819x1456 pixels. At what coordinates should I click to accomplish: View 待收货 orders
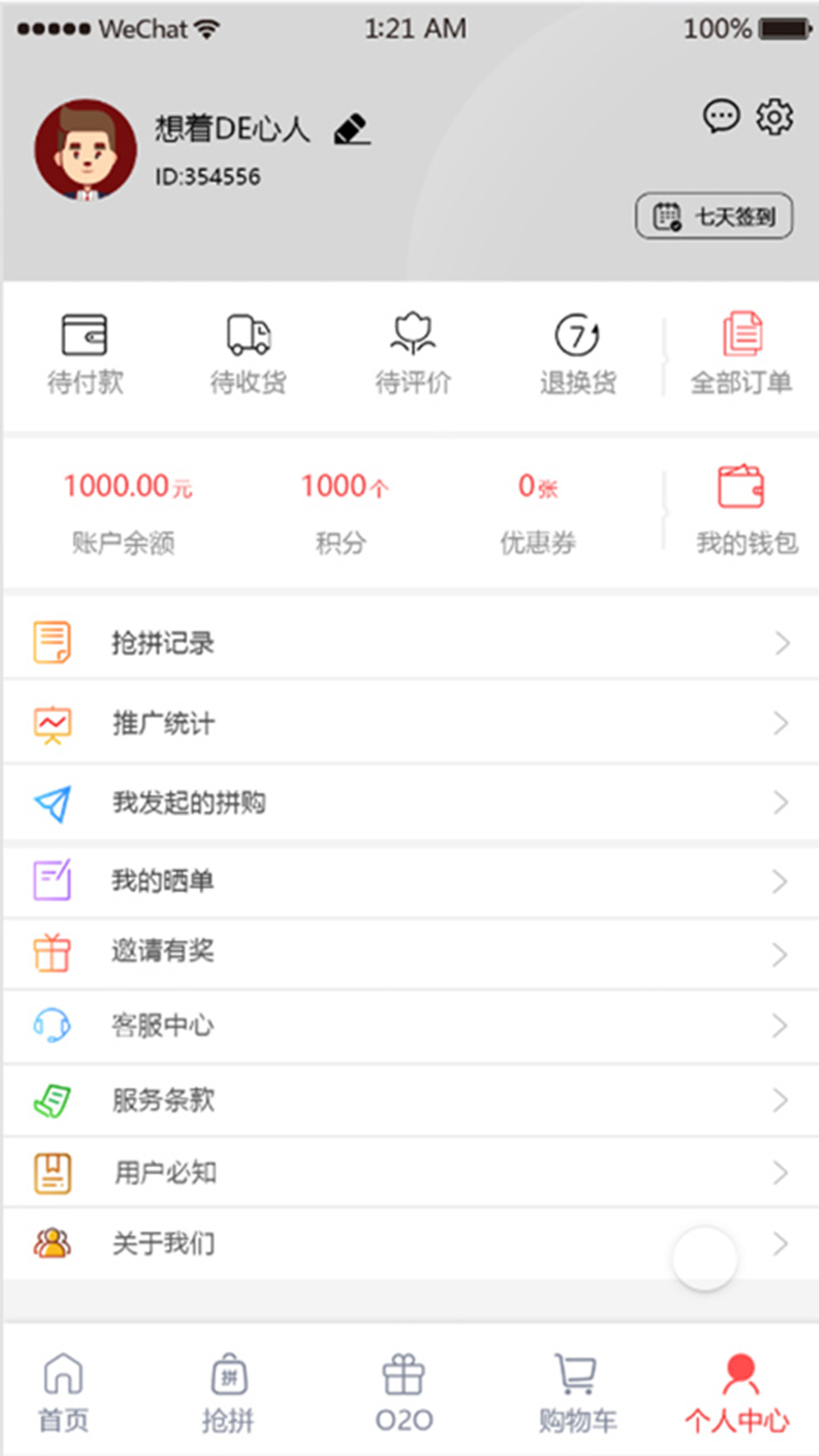249,355
